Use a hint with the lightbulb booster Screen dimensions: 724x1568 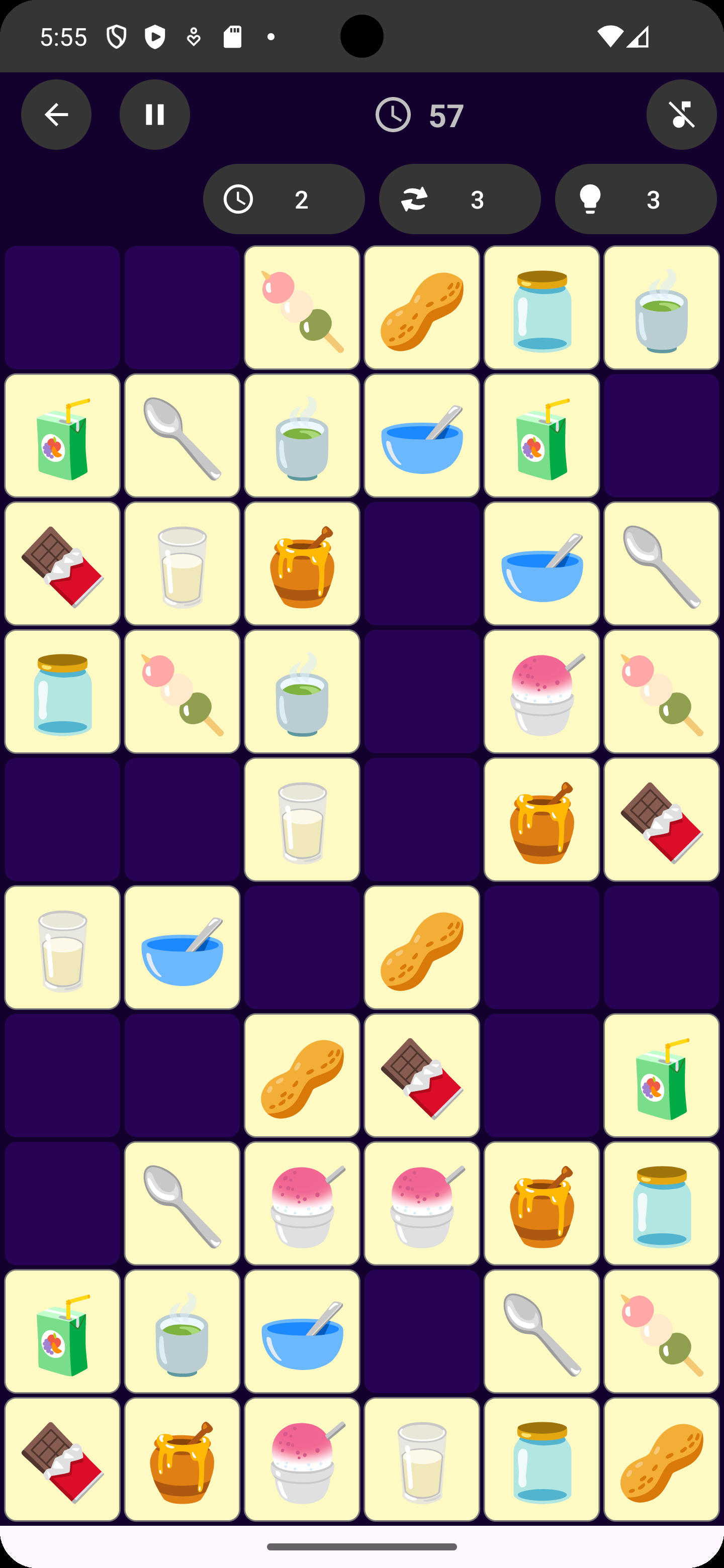[x=635, y=199]
